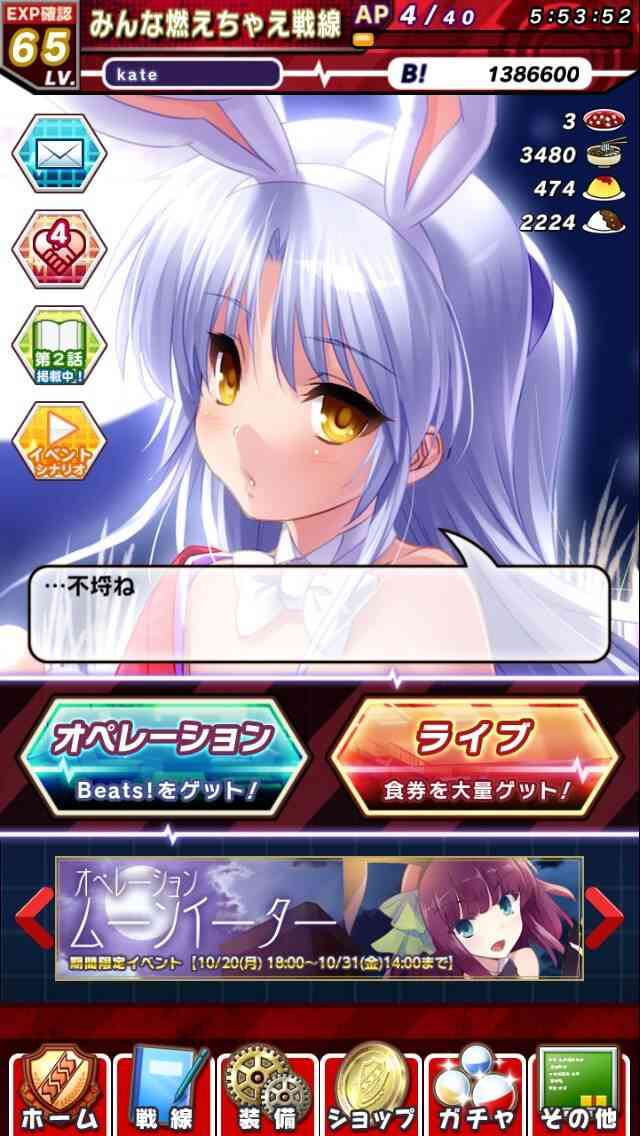Open the ムーンイーター event banner
Image resolution: width=640 pixels, height=1136 pixels.
point(319,918)
